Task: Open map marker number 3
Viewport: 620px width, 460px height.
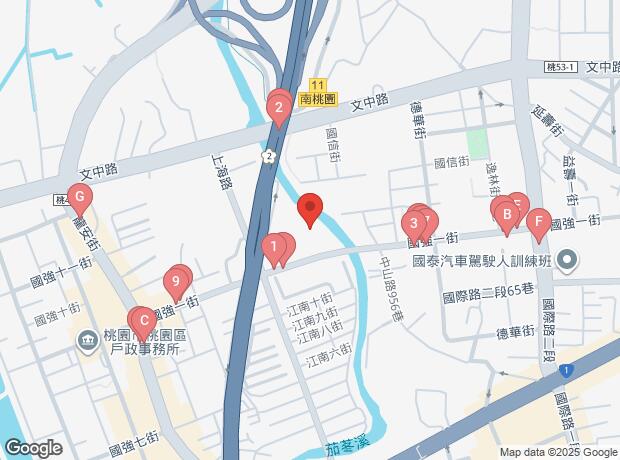Action: 414,223
